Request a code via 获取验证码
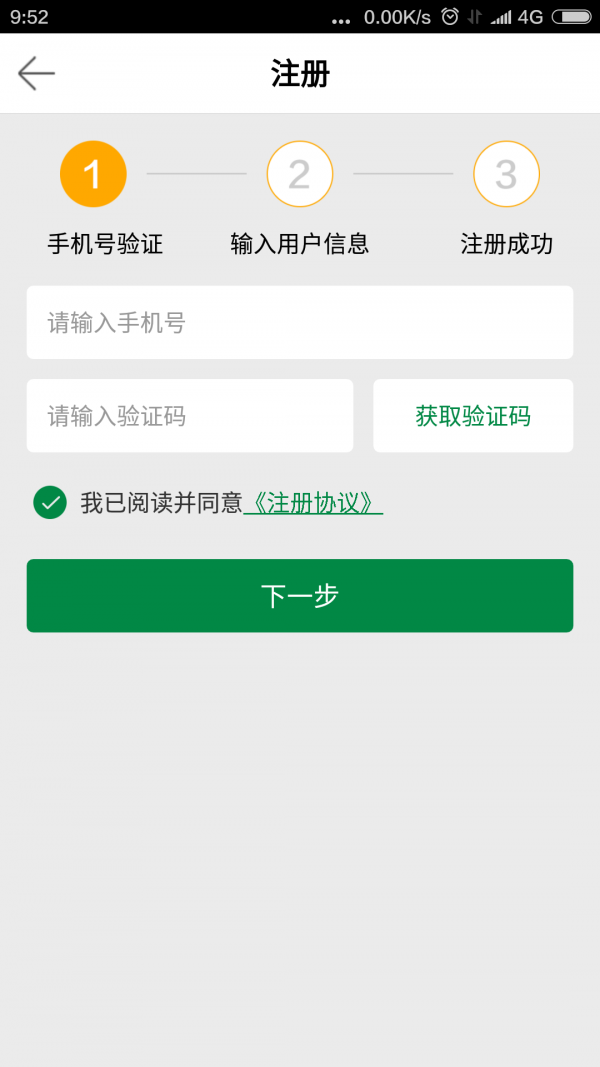600x1067 pixels. tap(473, 416)
